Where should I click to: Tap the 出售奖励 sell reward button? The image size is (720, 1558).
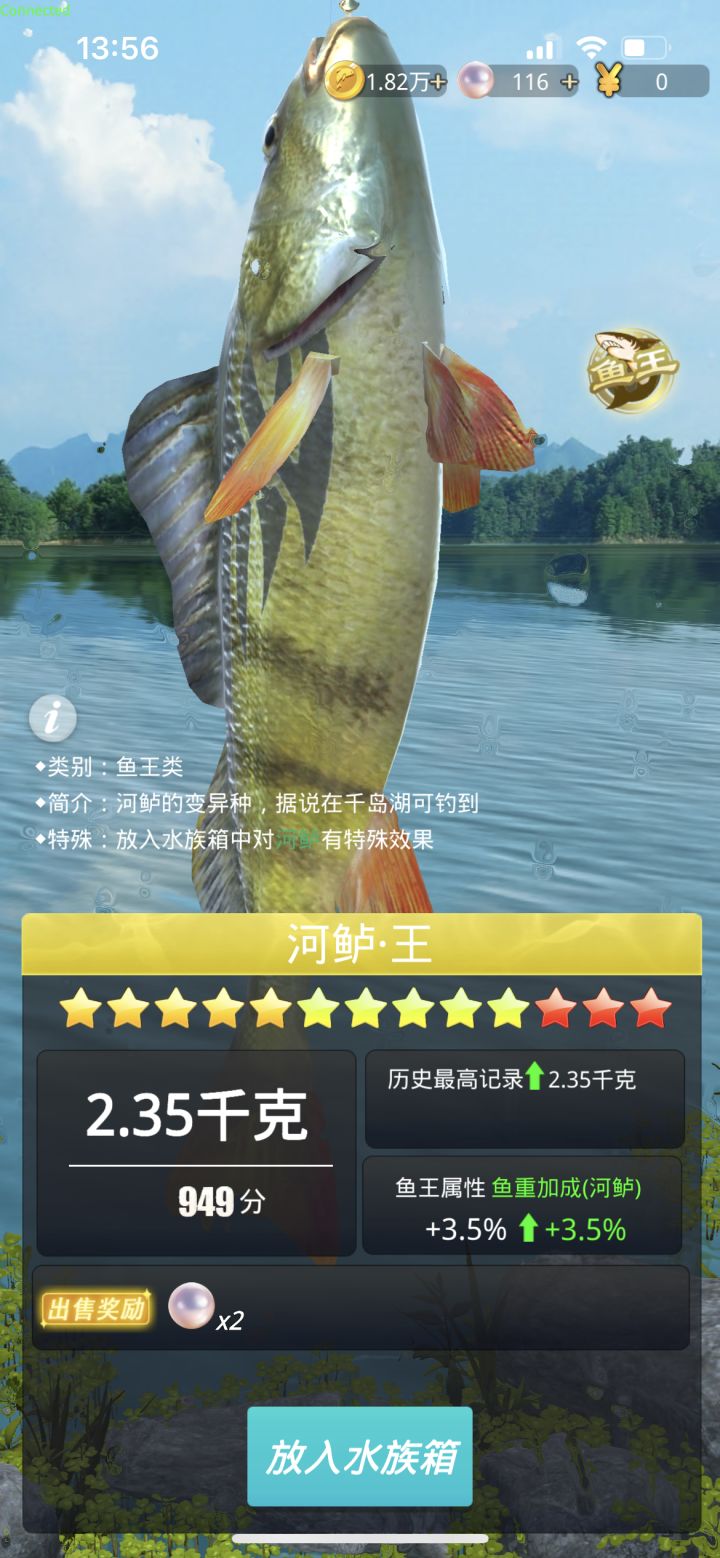[x=96, y=1309]
